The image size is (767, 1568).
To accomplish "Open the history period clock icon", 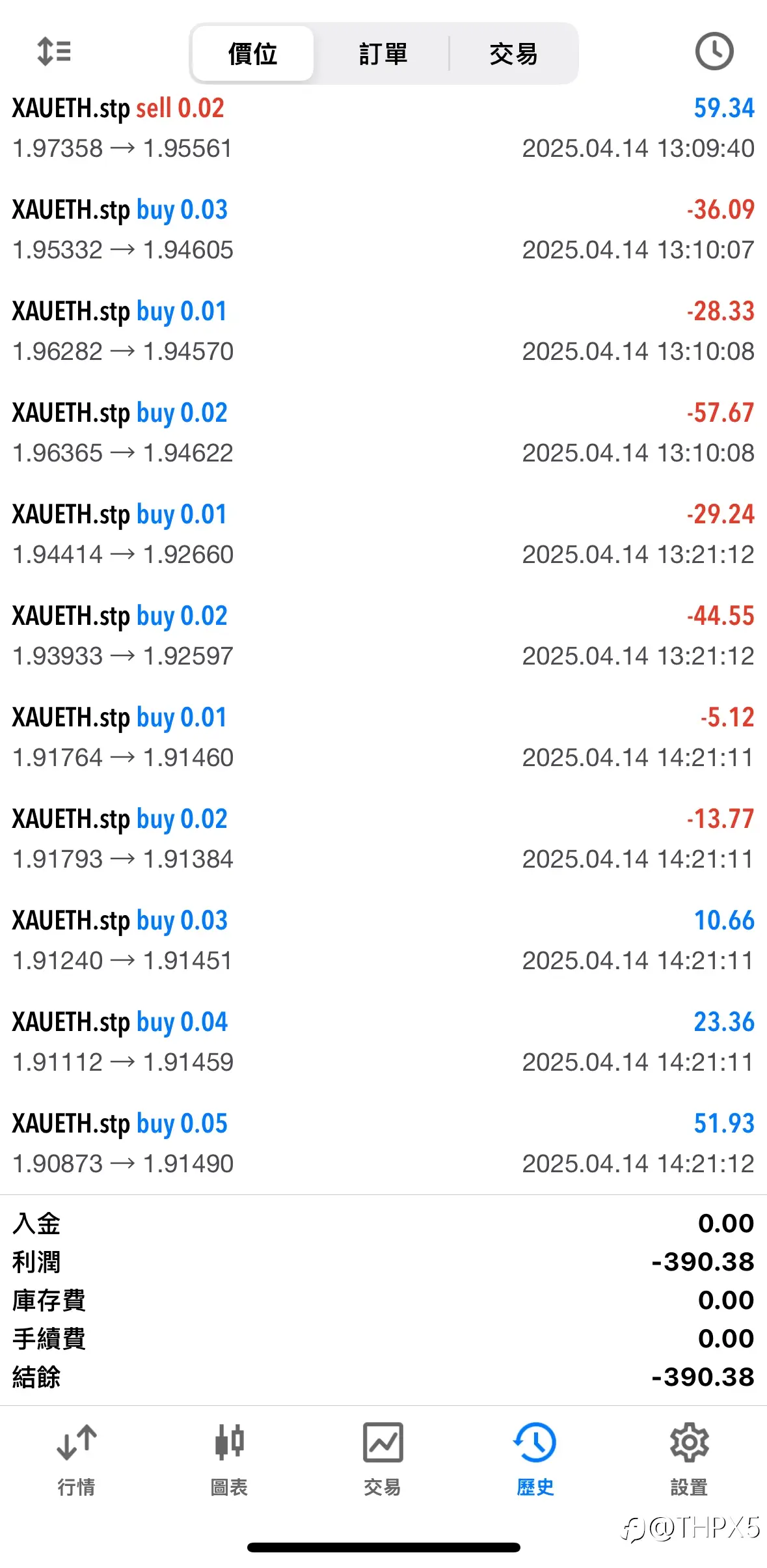I will (714, 51).
